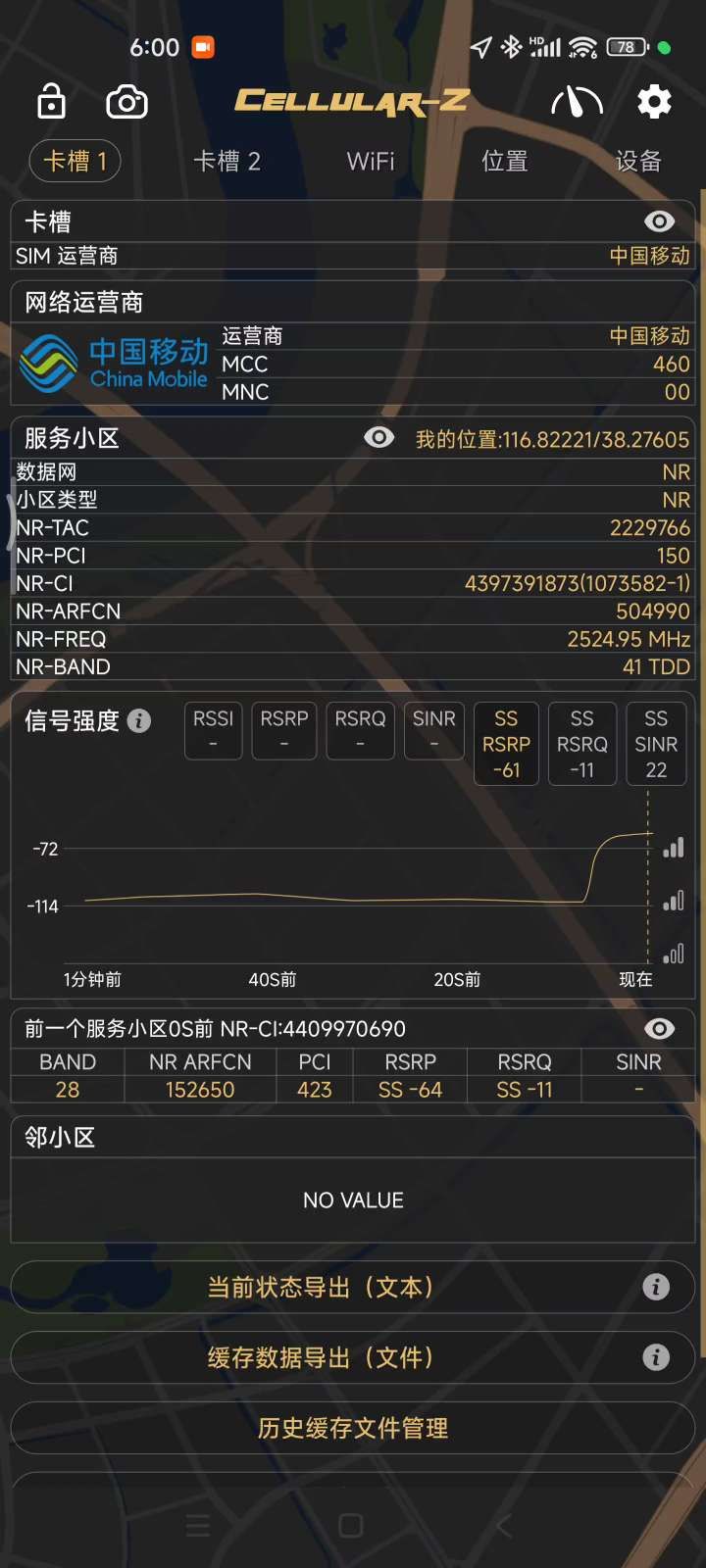The width and height of the screenshot is (706, 1568).
Task: Toggle the eye icon on 前一个服务小区 row
Action: coord(659,1028)
